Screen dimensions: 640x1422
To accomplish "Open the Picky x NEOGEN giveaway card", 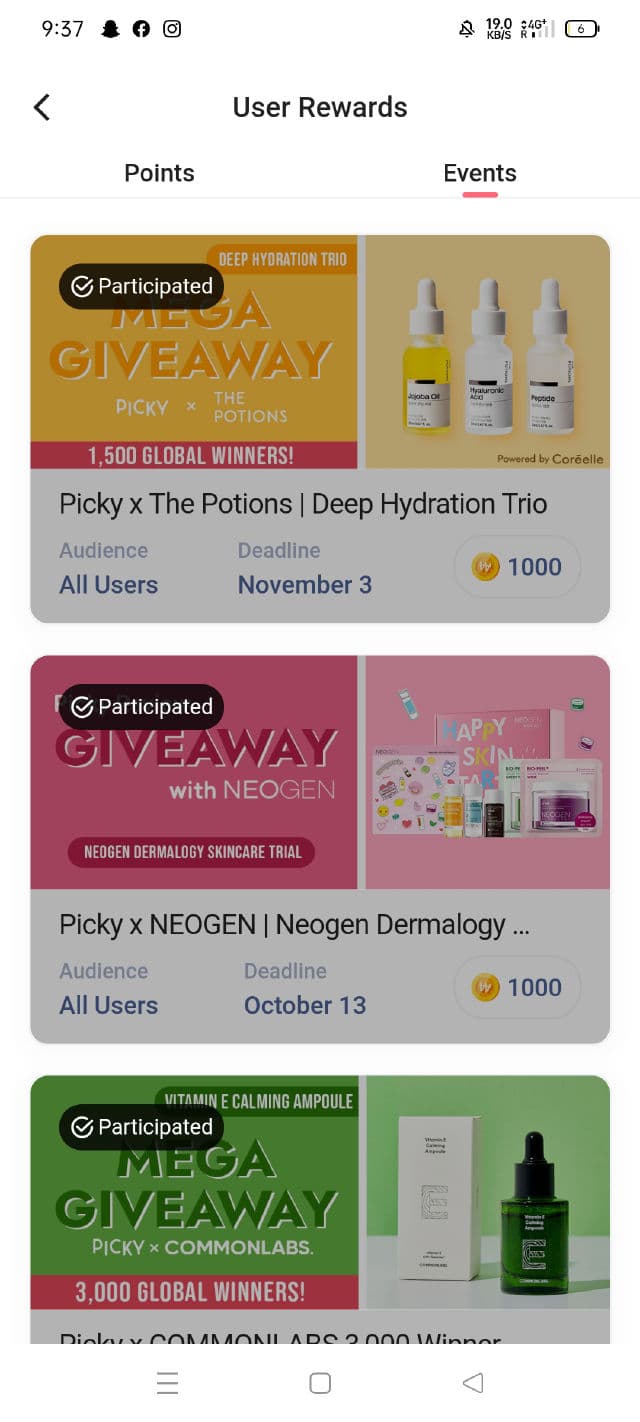I will pos(320,848).
